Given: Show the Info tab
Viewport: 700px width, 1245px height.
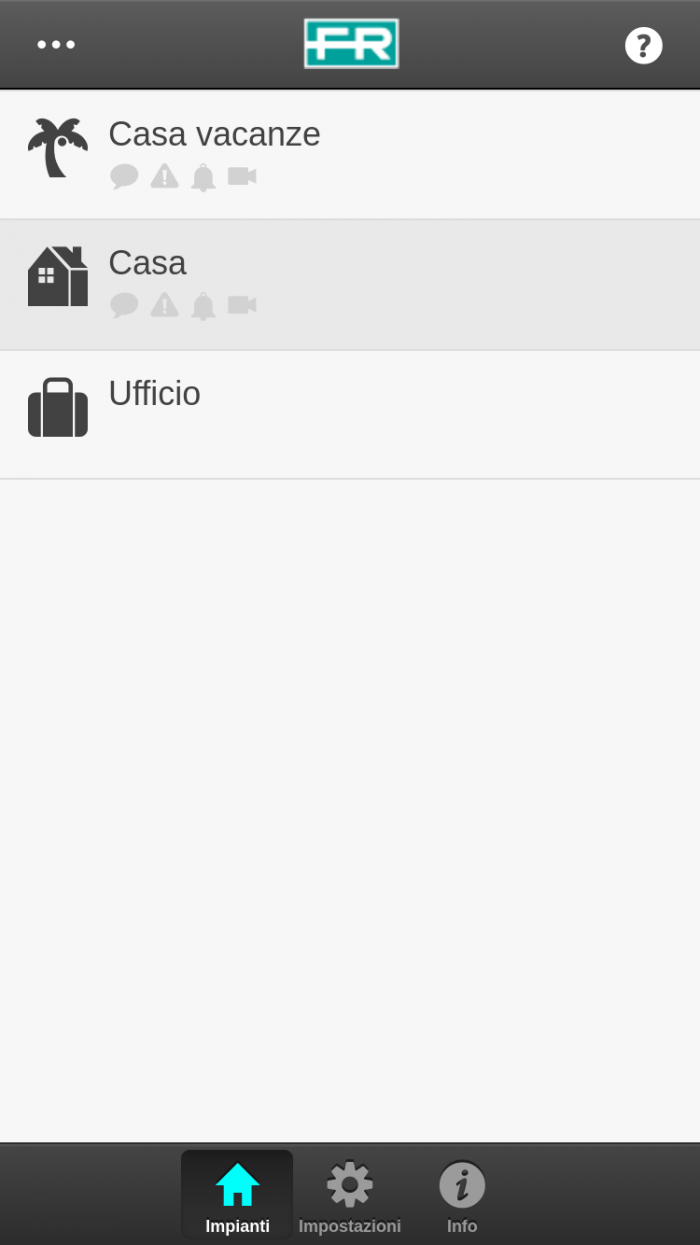Looking at the screenshot, I should click(461, 1196).
